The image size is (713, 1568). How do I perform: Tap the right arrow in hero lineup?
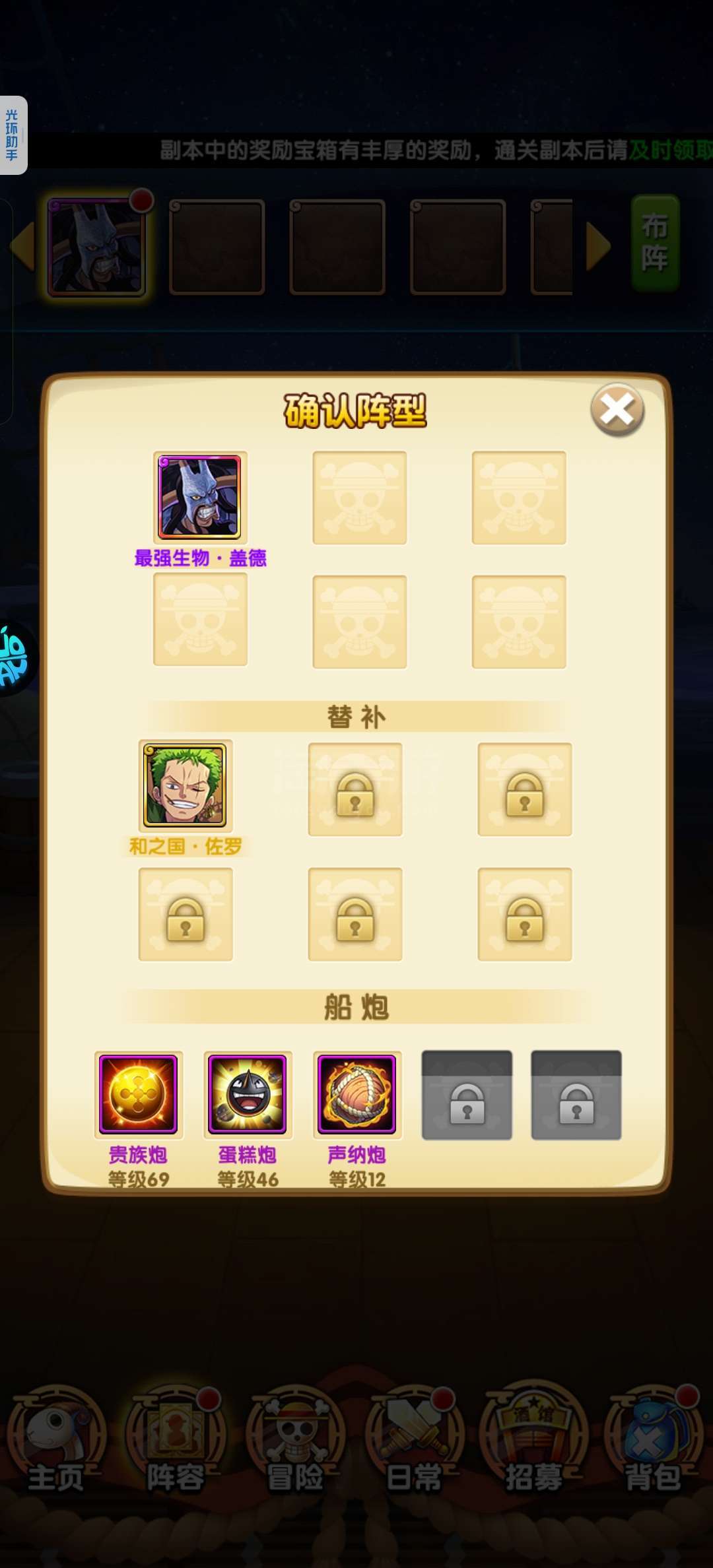tap(598, 246)
